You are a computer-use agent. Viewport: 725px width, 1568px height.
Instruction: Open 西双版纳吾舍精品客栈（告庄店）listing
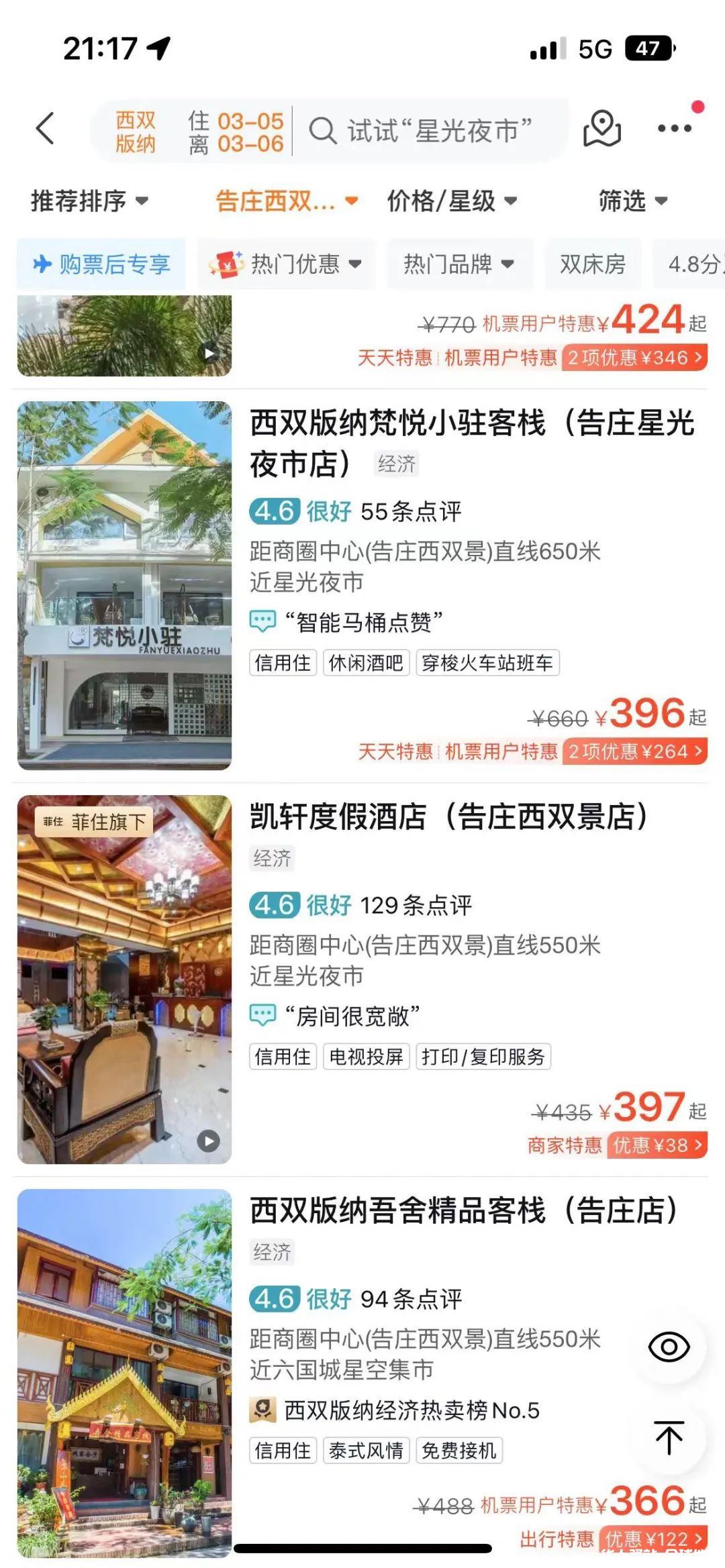(463, 1211)
